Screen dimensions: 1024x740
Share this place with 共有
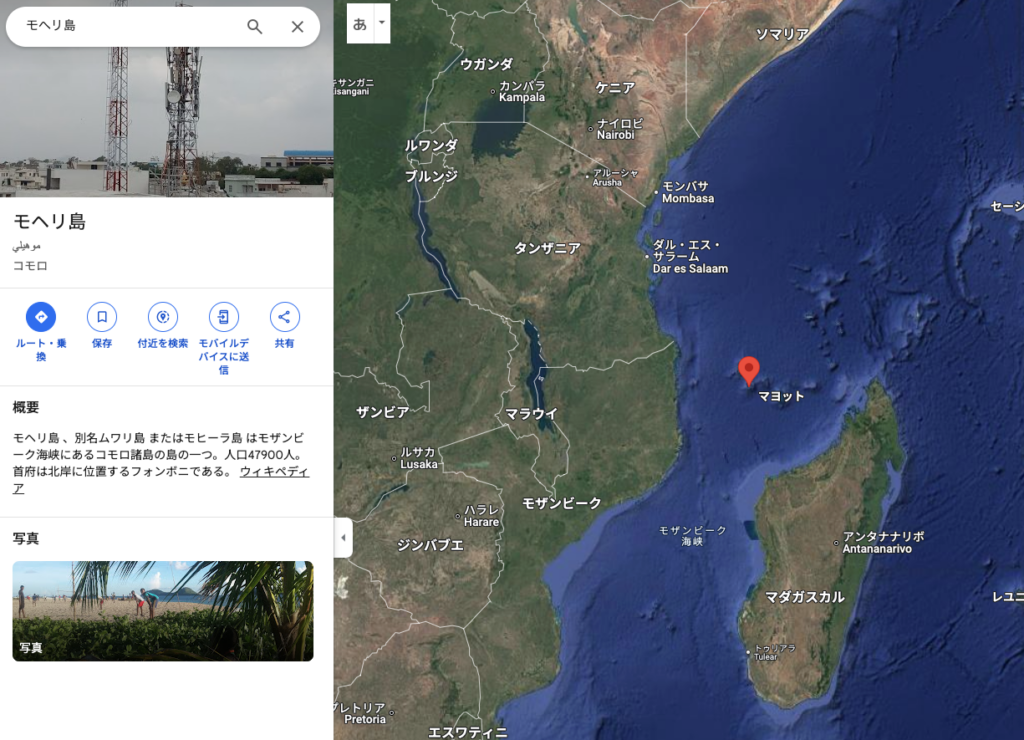285,318
